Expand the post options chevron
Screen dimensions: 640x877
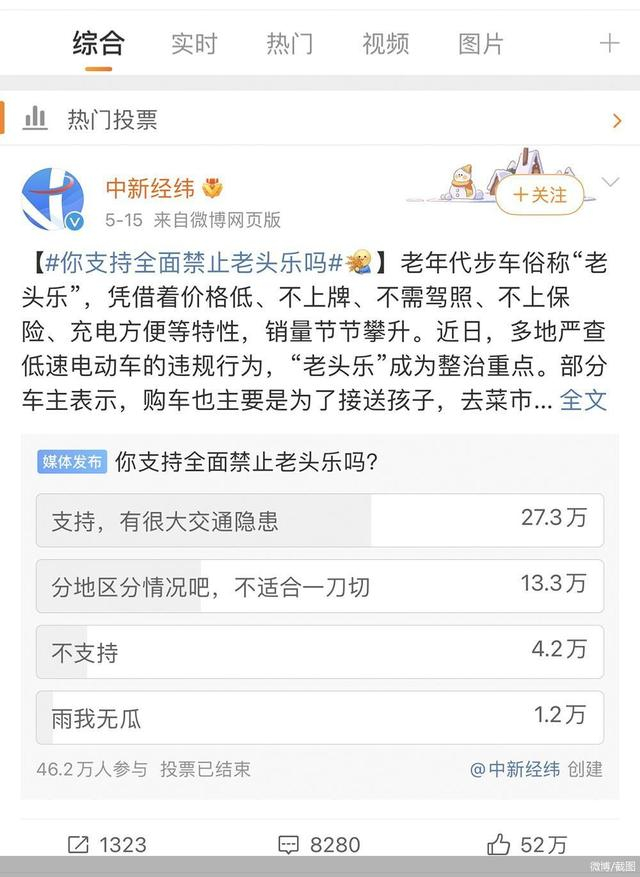[x=611, y=182]
